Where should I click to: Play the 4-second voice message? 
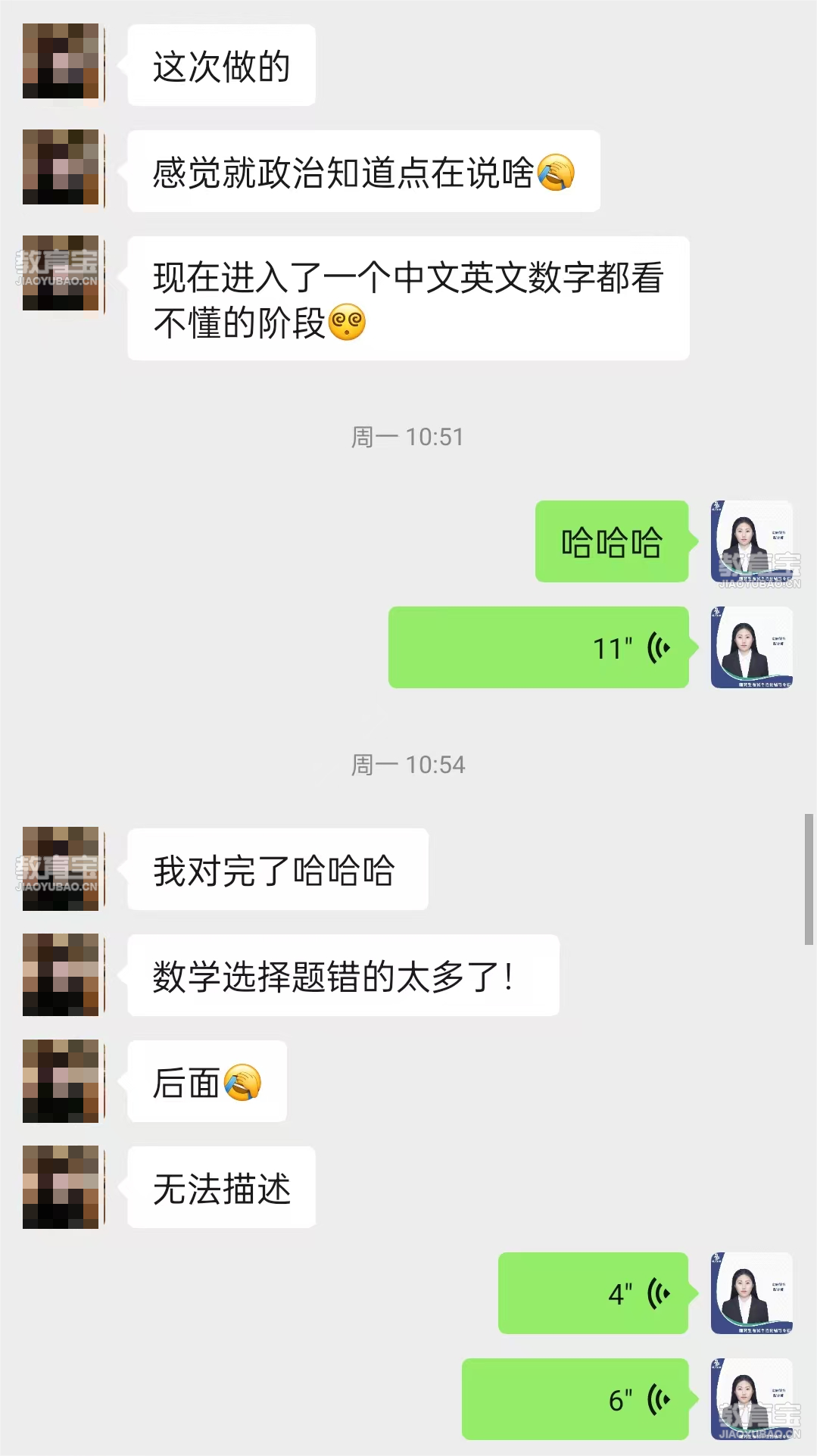(x=593, y=1293)
